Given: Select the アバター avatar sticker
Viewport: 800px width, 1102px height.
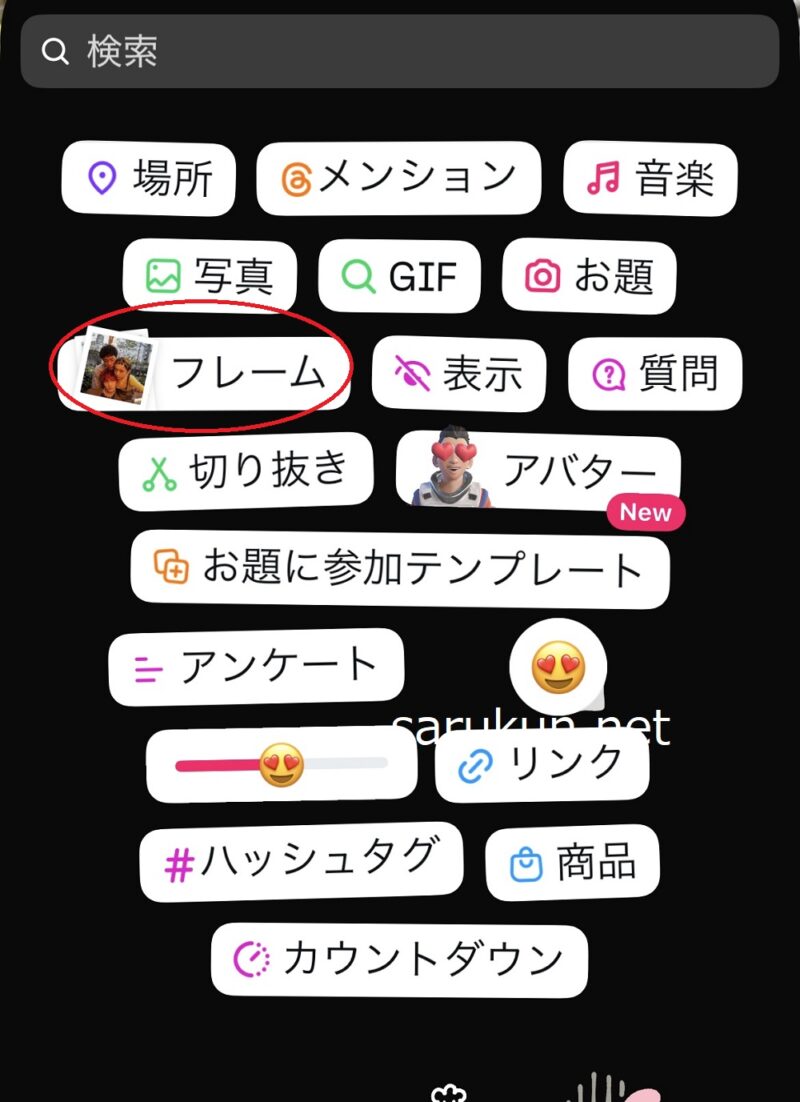Looking at the screenshot, I should [538, 471].
